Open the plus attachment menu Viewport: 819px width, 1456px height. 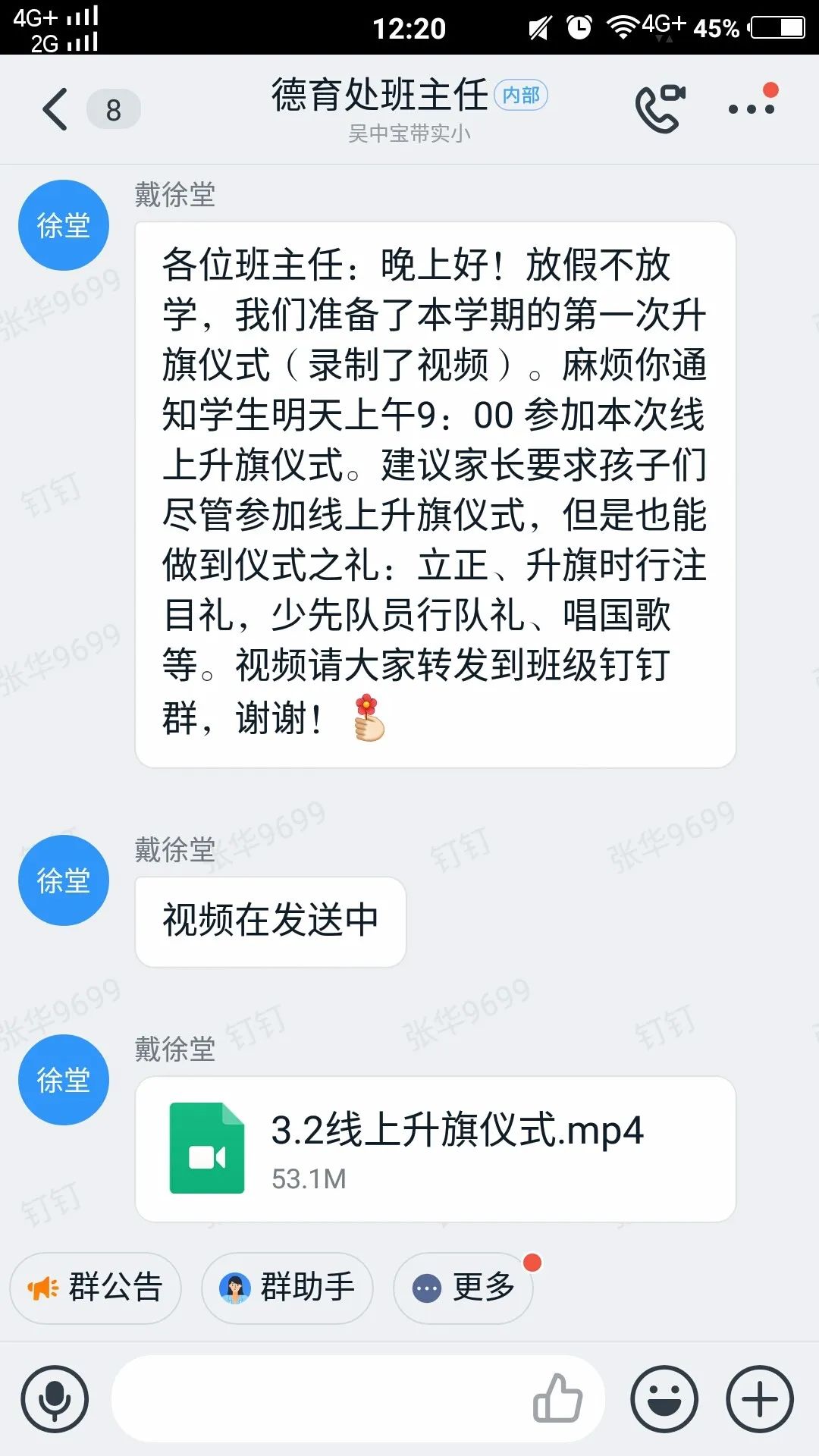point(760,1399)
